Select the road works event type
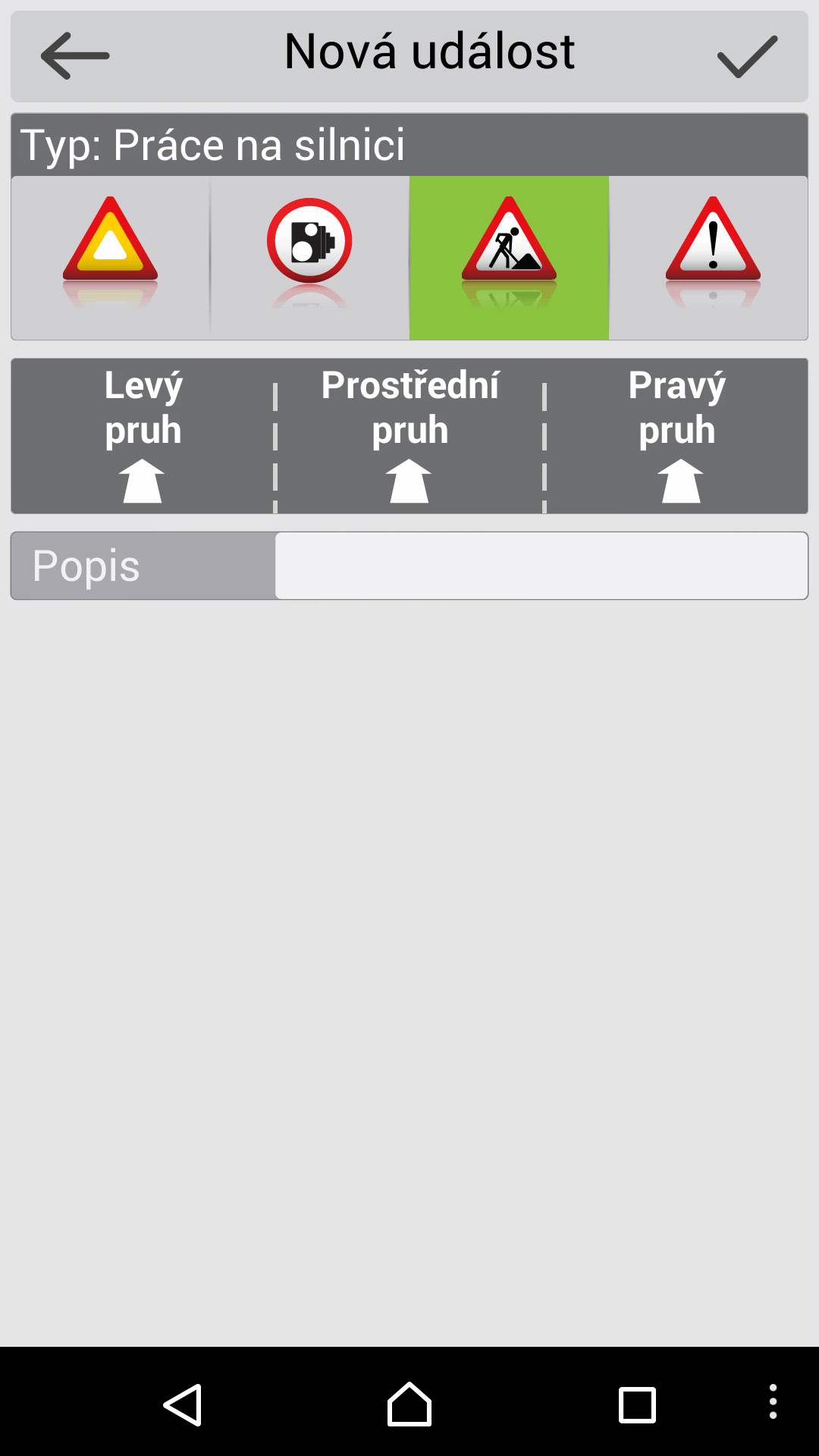Image resolution: width=819 pixels, height=1456 pixels. tap(509, 258)
